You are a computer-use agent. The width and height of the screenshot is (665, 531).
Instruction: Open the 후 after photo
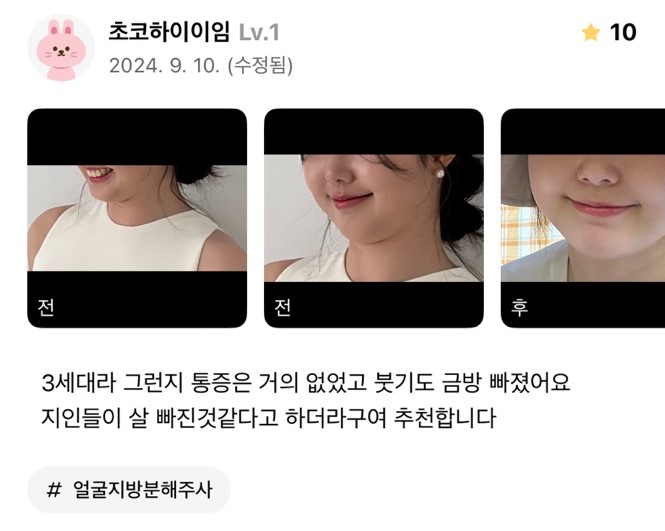pos(582,218)
